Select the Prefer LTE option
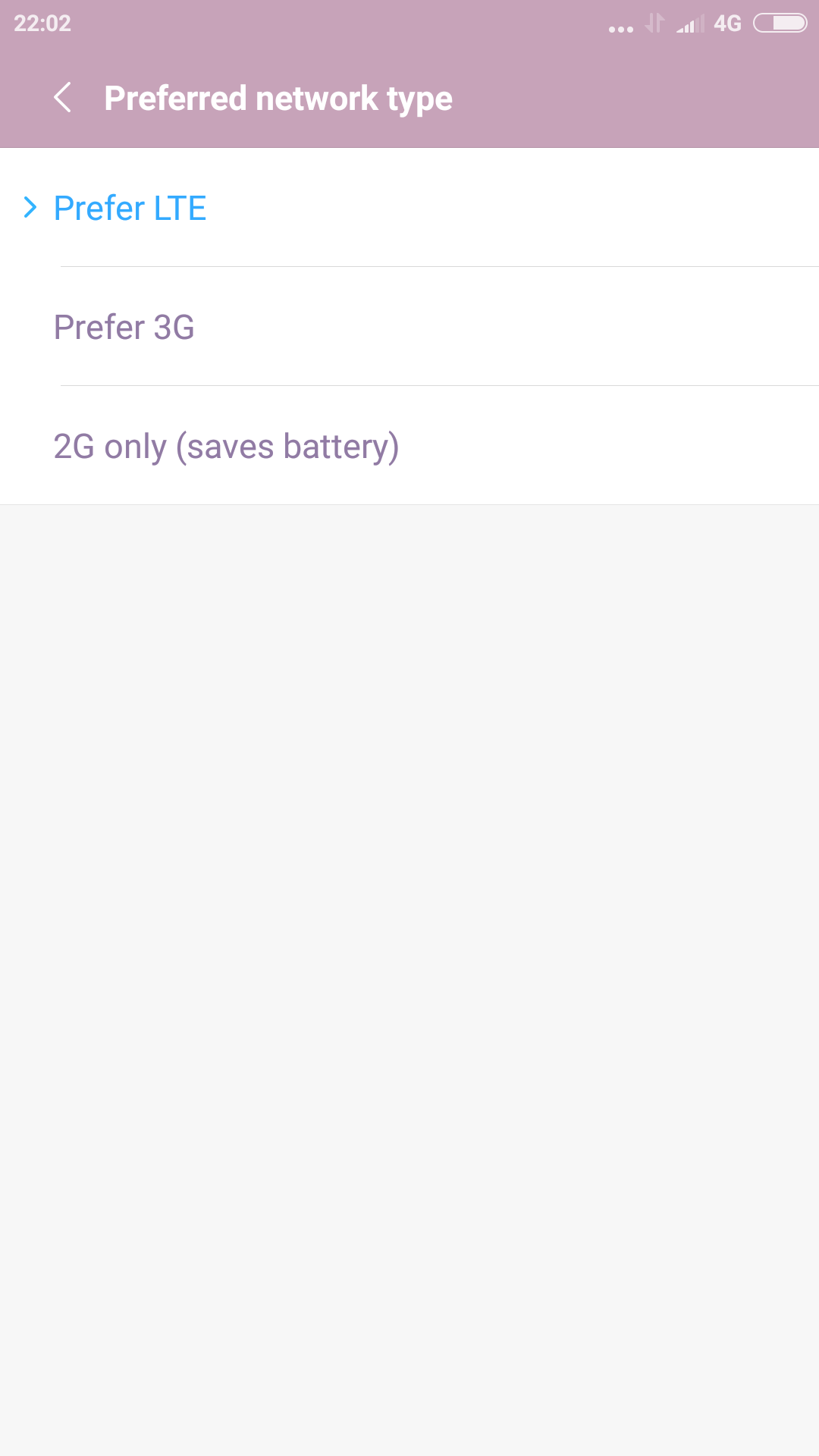The height and width of the screenshot is (1456, 819). coord(409,208)
